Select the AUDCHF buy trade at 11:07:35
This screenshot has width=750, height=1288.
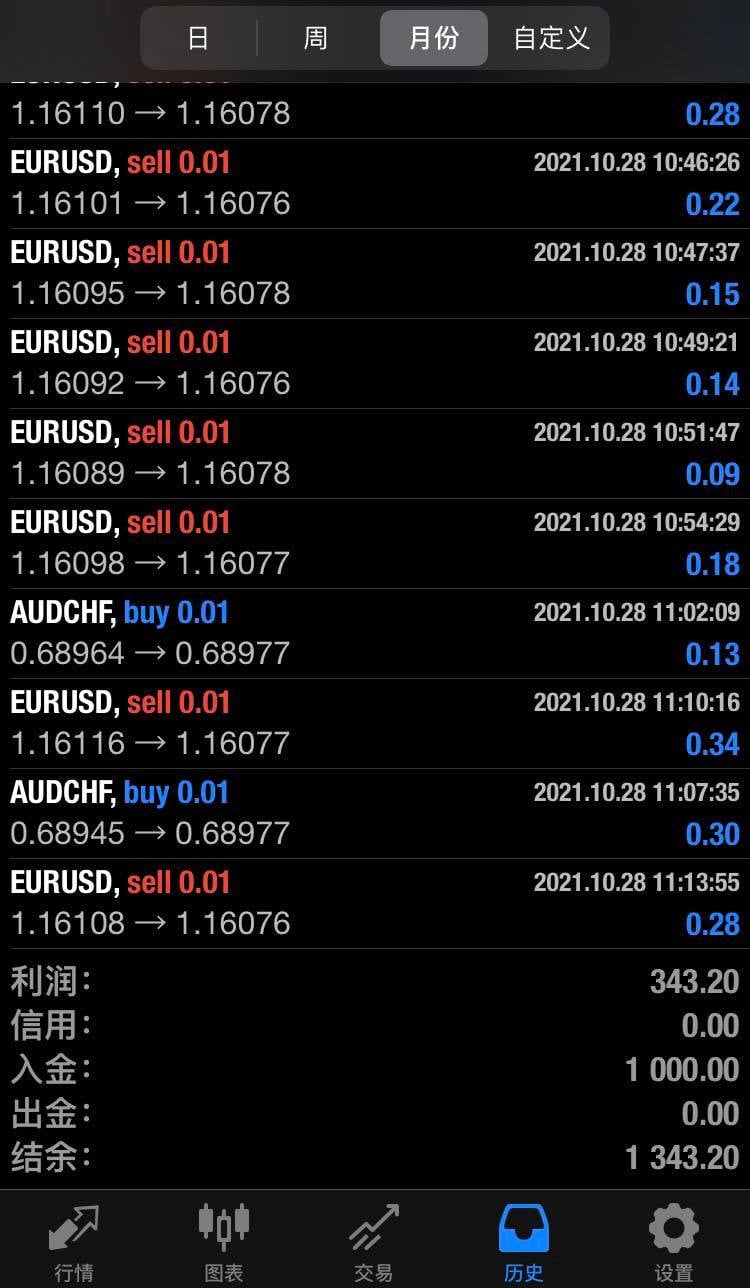tap(375, 813)
